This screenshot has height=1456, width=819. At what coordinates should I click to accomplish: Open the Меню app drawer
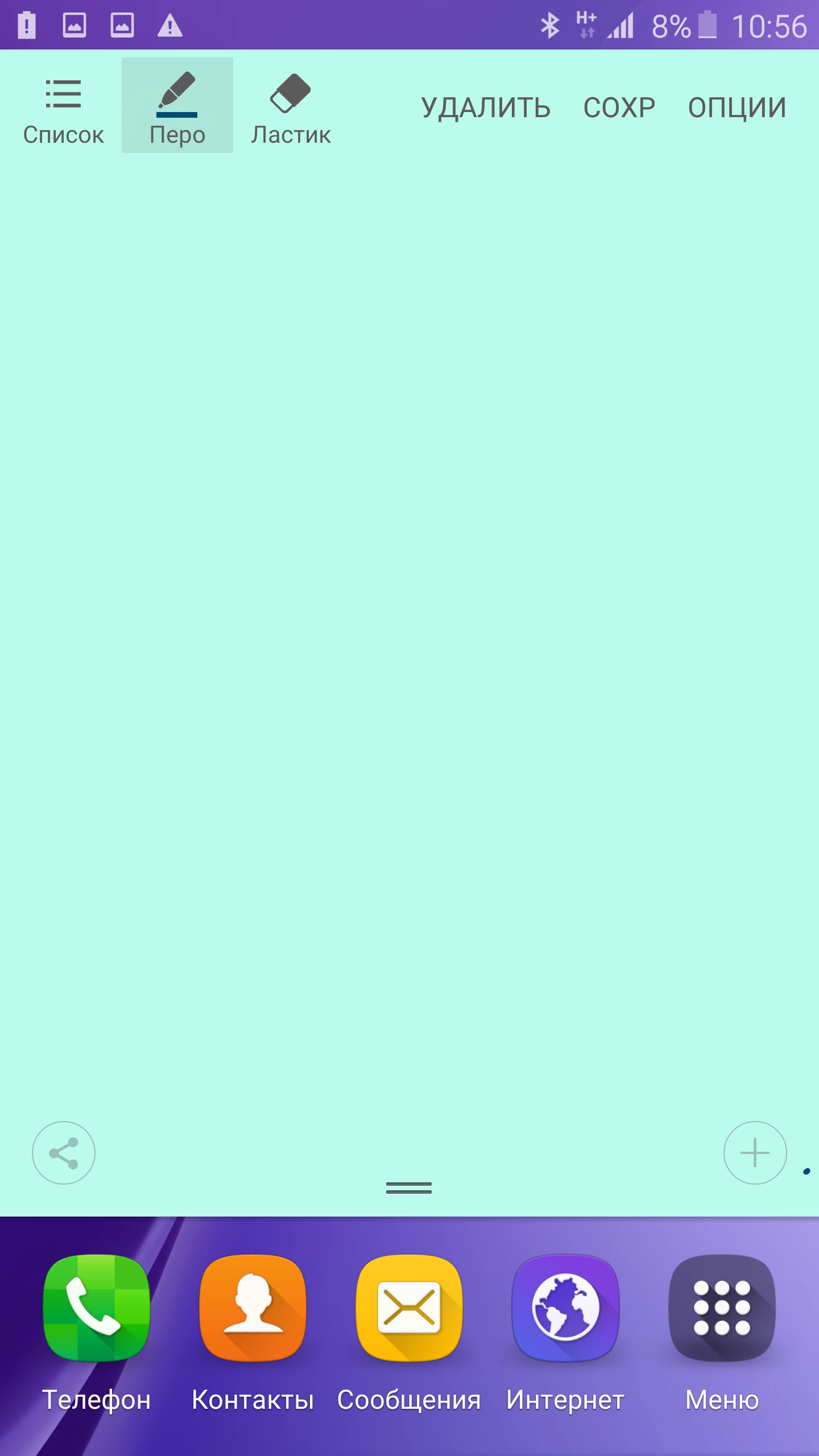pos(722,1308)
